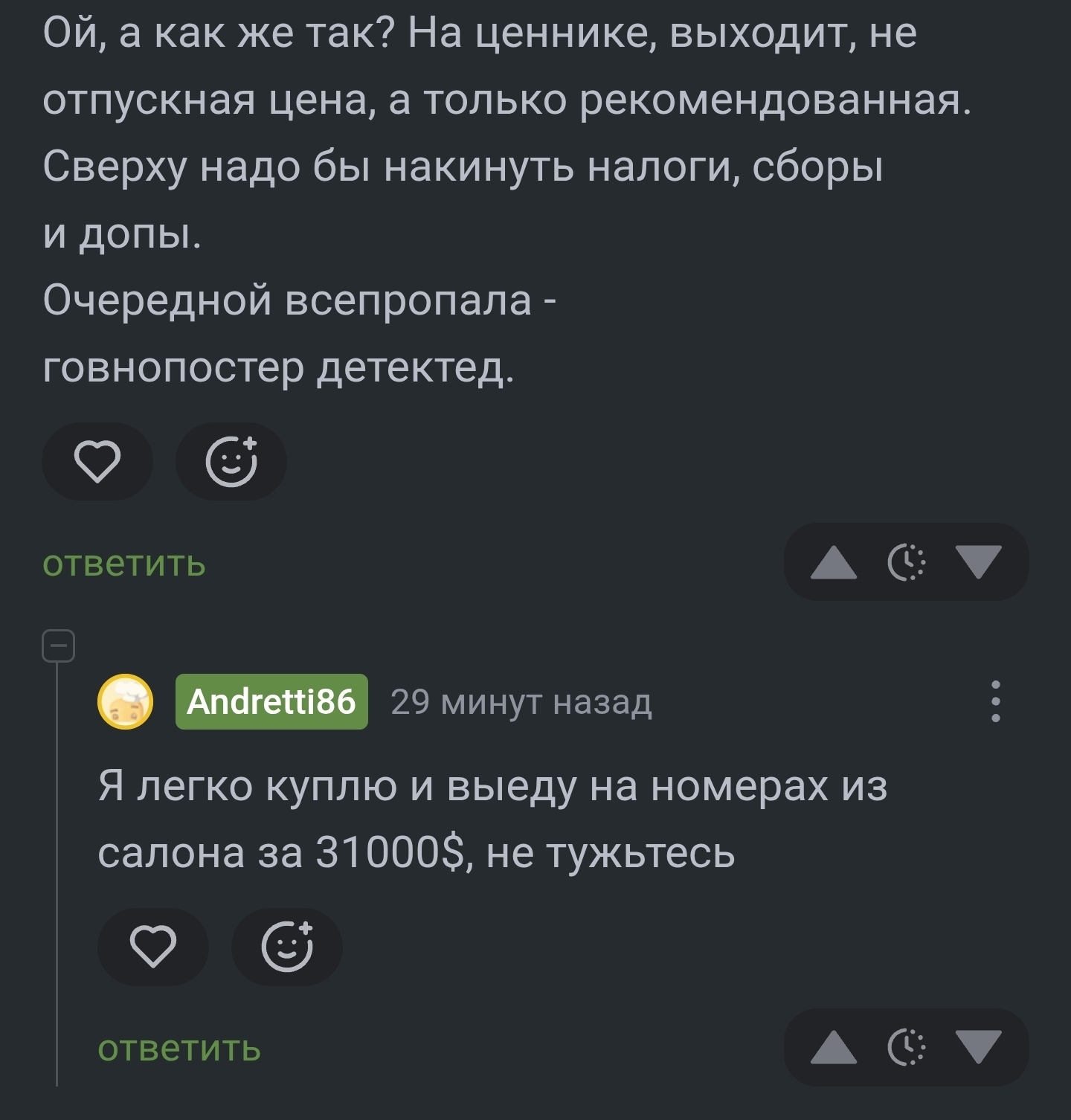Upvote the top comment

click(833, 562)
